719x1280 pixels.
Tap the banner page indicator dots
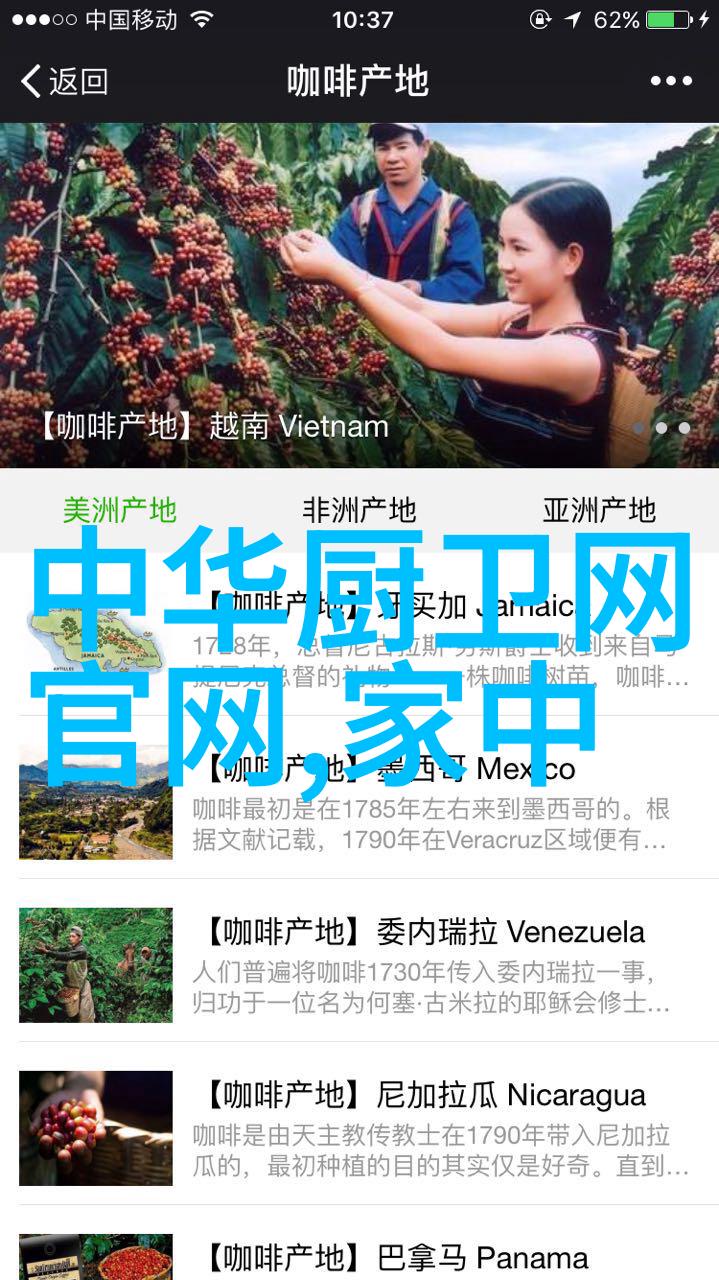[x=662, y=428]
